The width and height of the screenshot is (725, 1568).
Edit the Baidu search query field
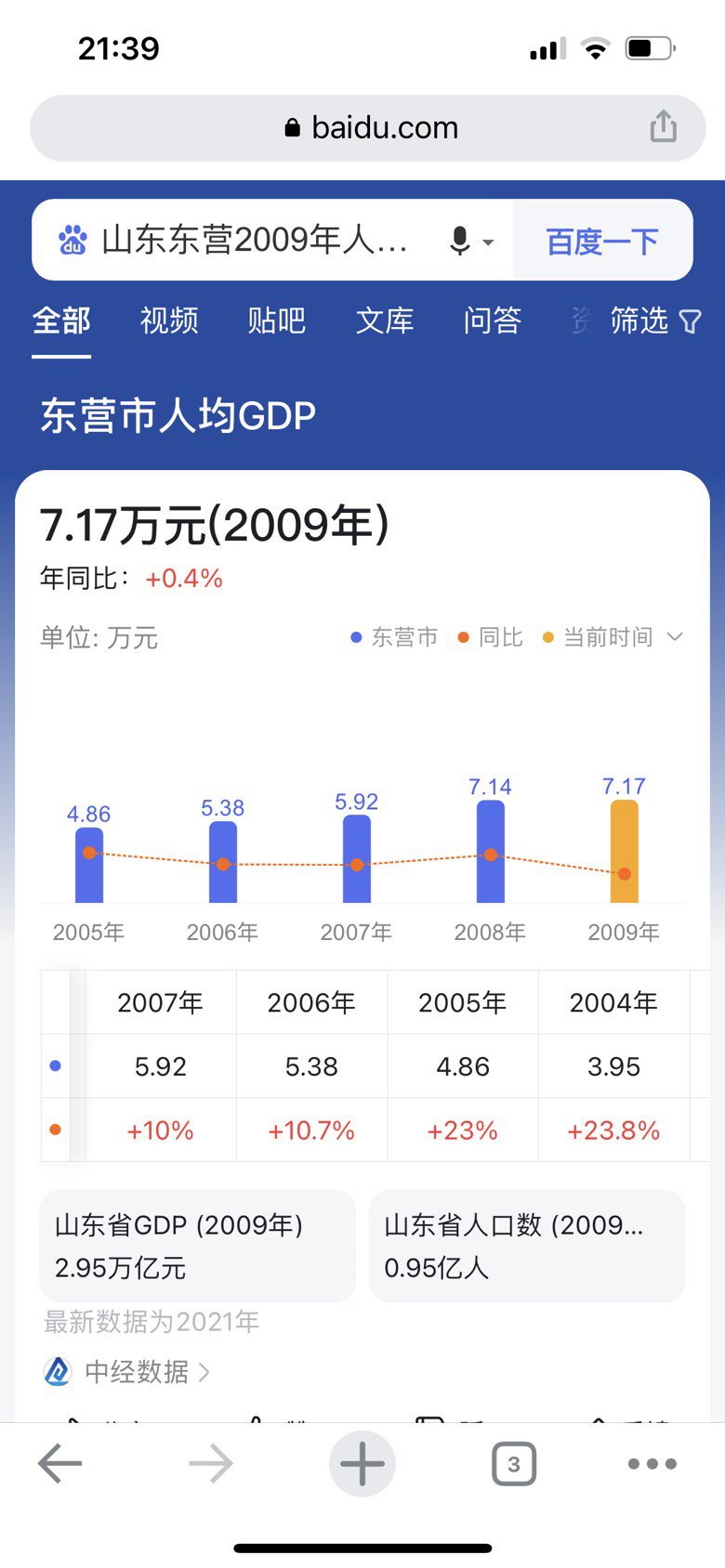pos(254,240)
